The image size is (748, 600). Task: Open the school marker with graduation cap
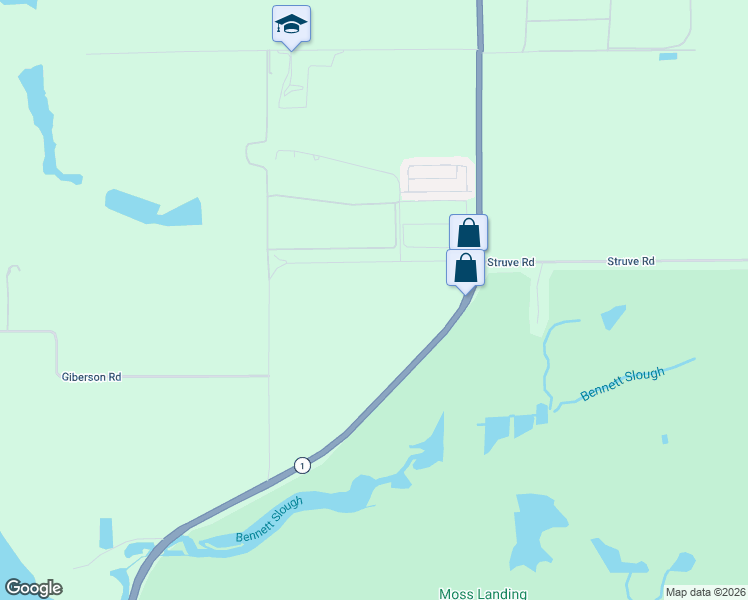pos(291,24)
